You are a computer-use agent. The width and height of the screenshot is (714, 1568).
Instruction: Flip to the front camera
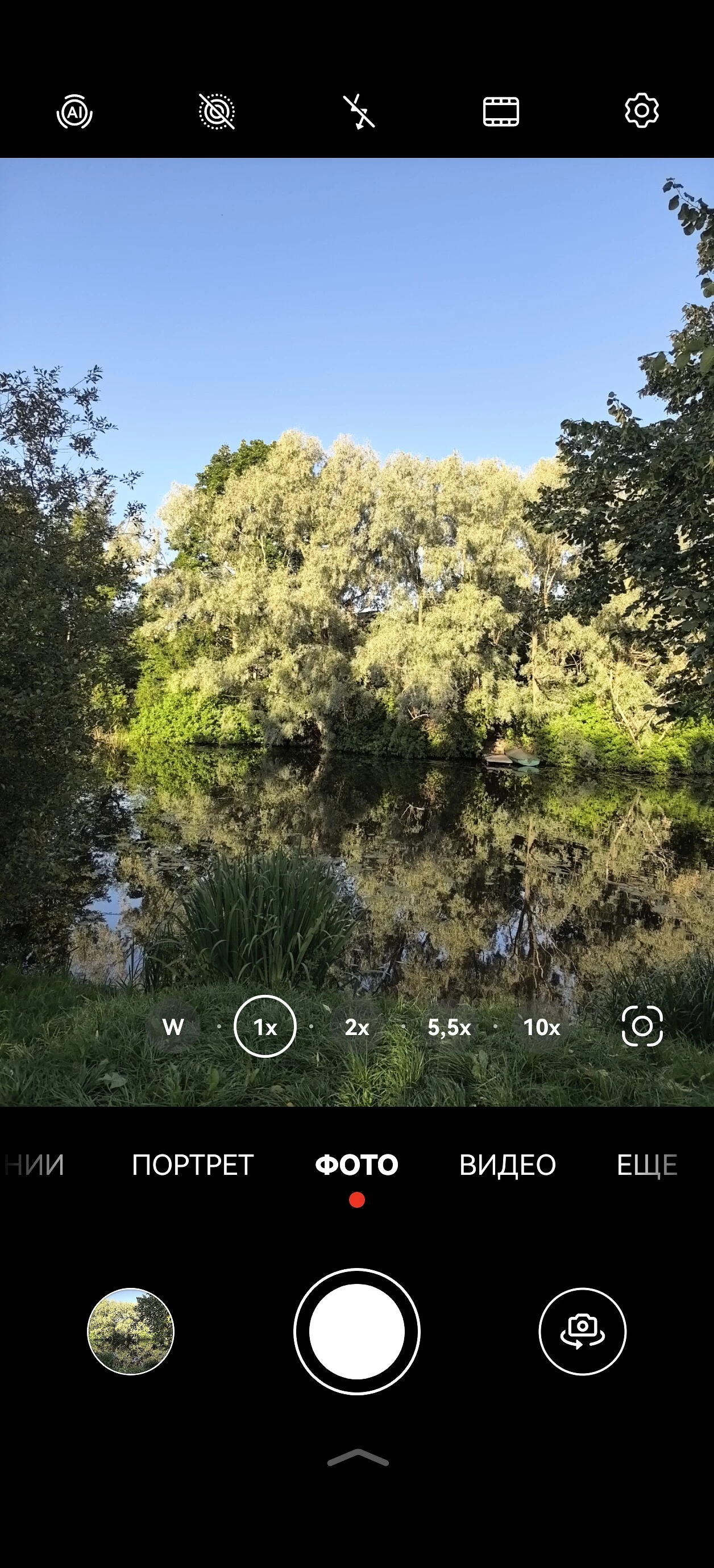click(583, 1332)
